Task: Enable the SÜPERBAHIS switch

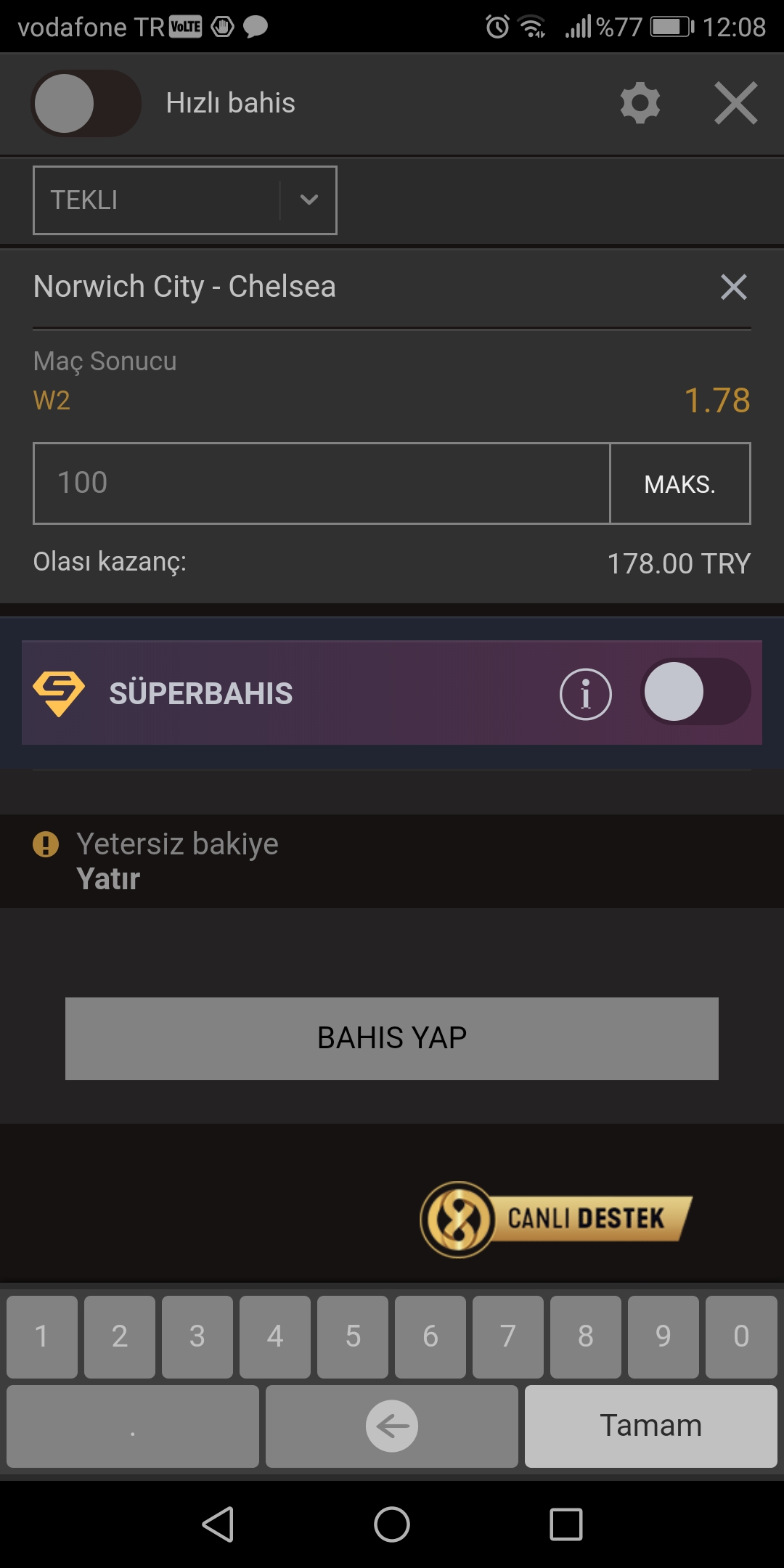Action: coord(695,692)
